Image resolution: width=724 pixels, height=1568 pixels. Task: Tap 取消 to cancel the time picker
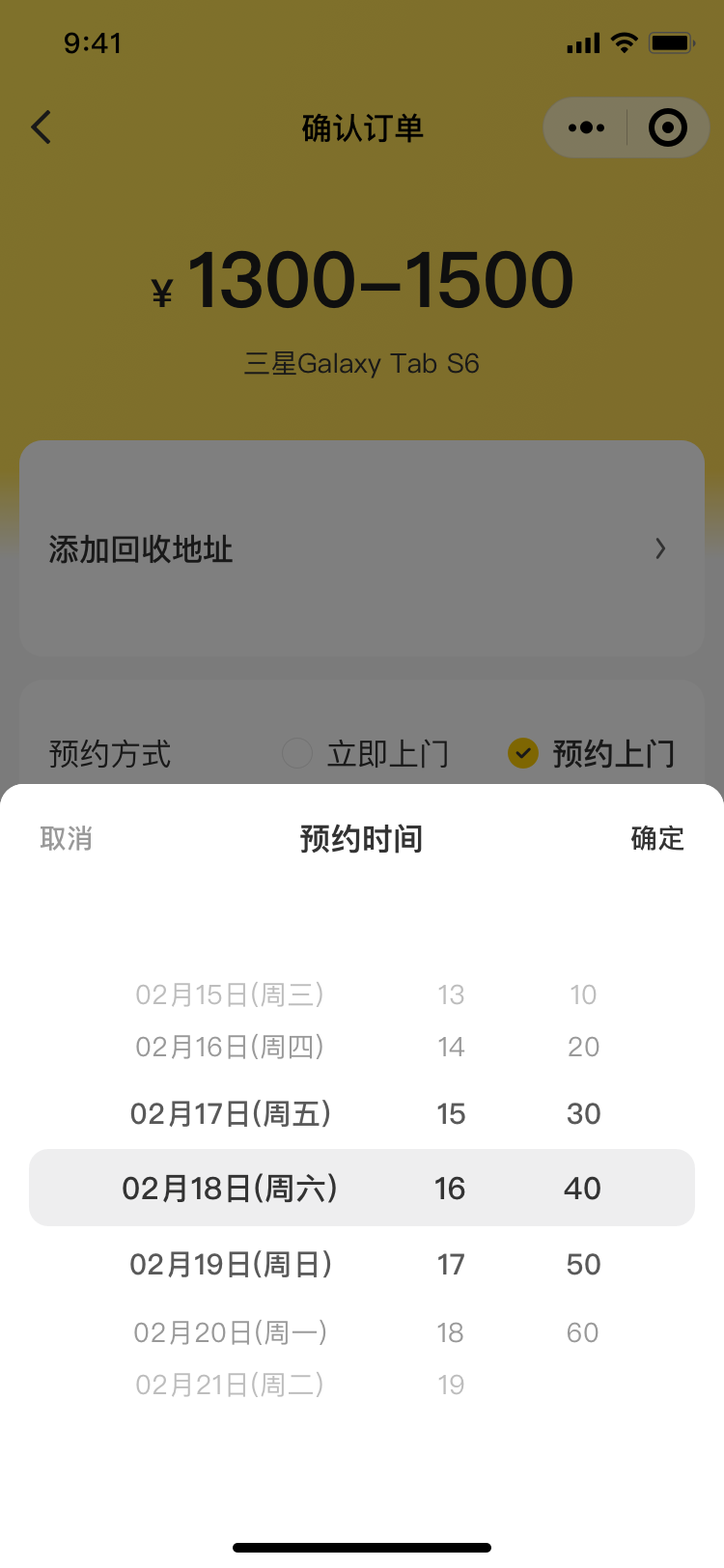tap(67, 838)
